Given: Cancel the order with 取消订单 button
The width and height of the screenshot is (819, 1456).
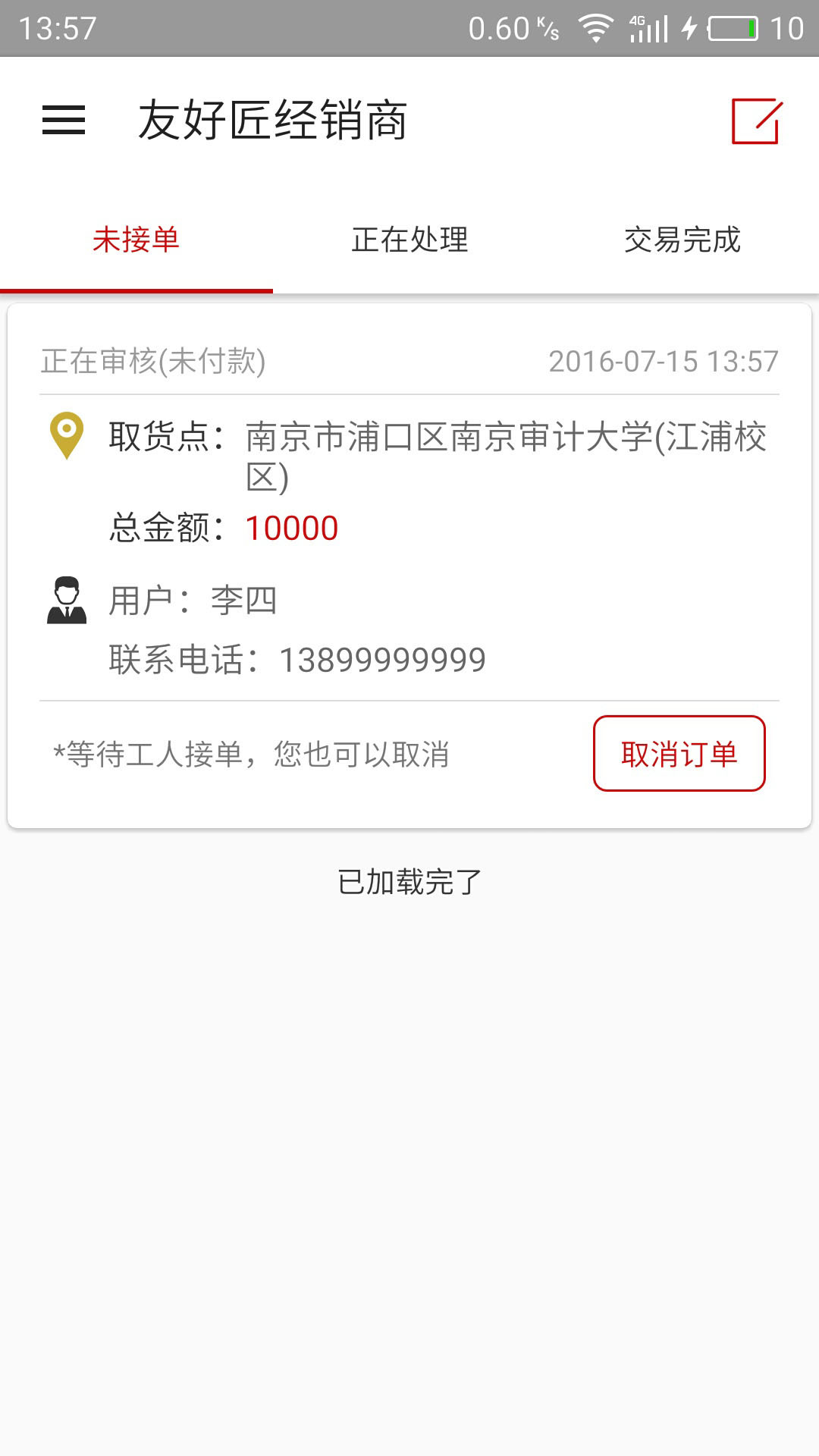Looking at the screenshot, I should pos(679,753).
